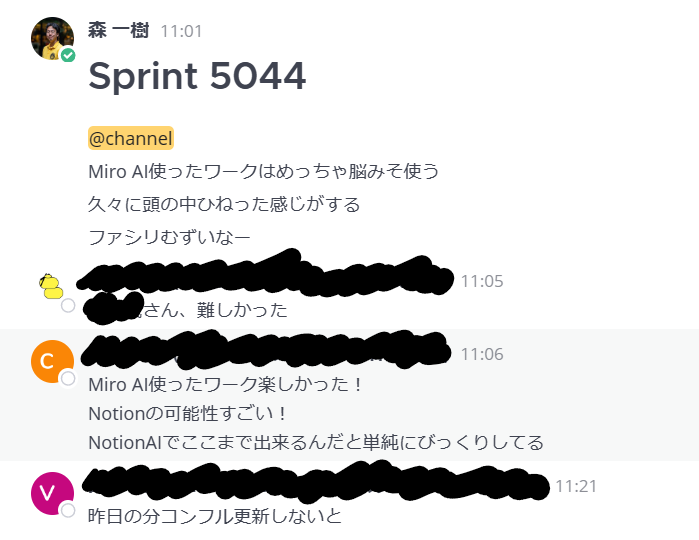This screenshot has height=540, width=699.
Task: Tap the magenta V avatar
Action: click(x=52, y=493)
